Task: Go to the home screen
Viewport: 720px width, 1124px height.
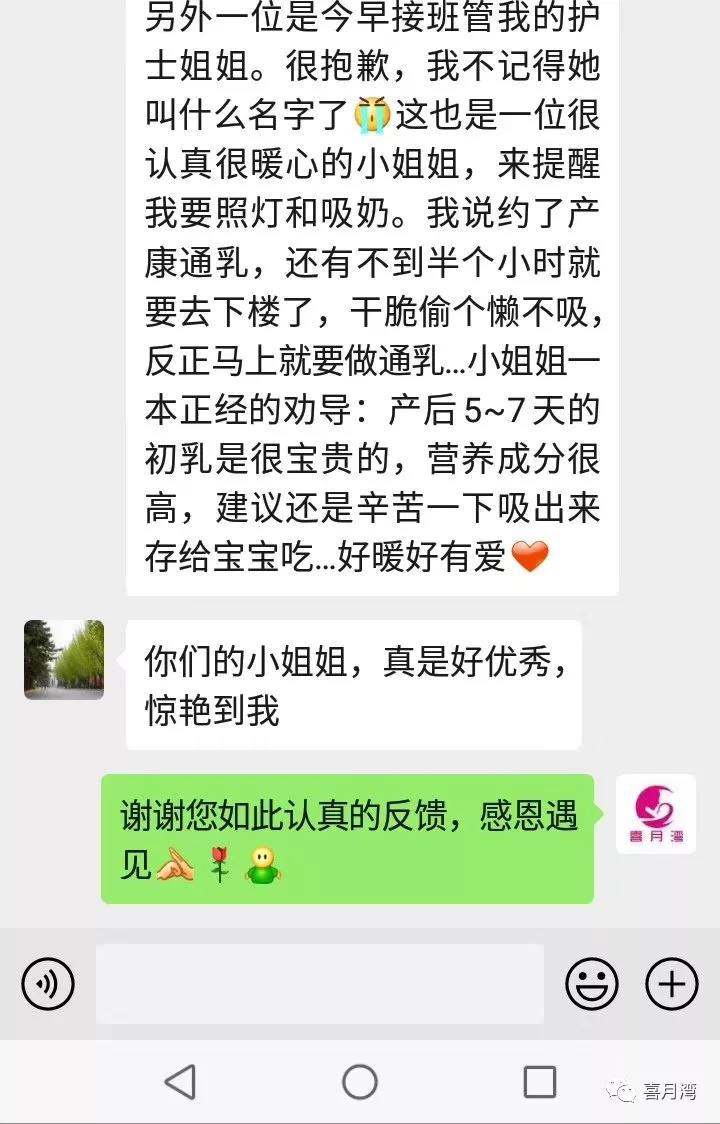Action: tap(360, 1081)
